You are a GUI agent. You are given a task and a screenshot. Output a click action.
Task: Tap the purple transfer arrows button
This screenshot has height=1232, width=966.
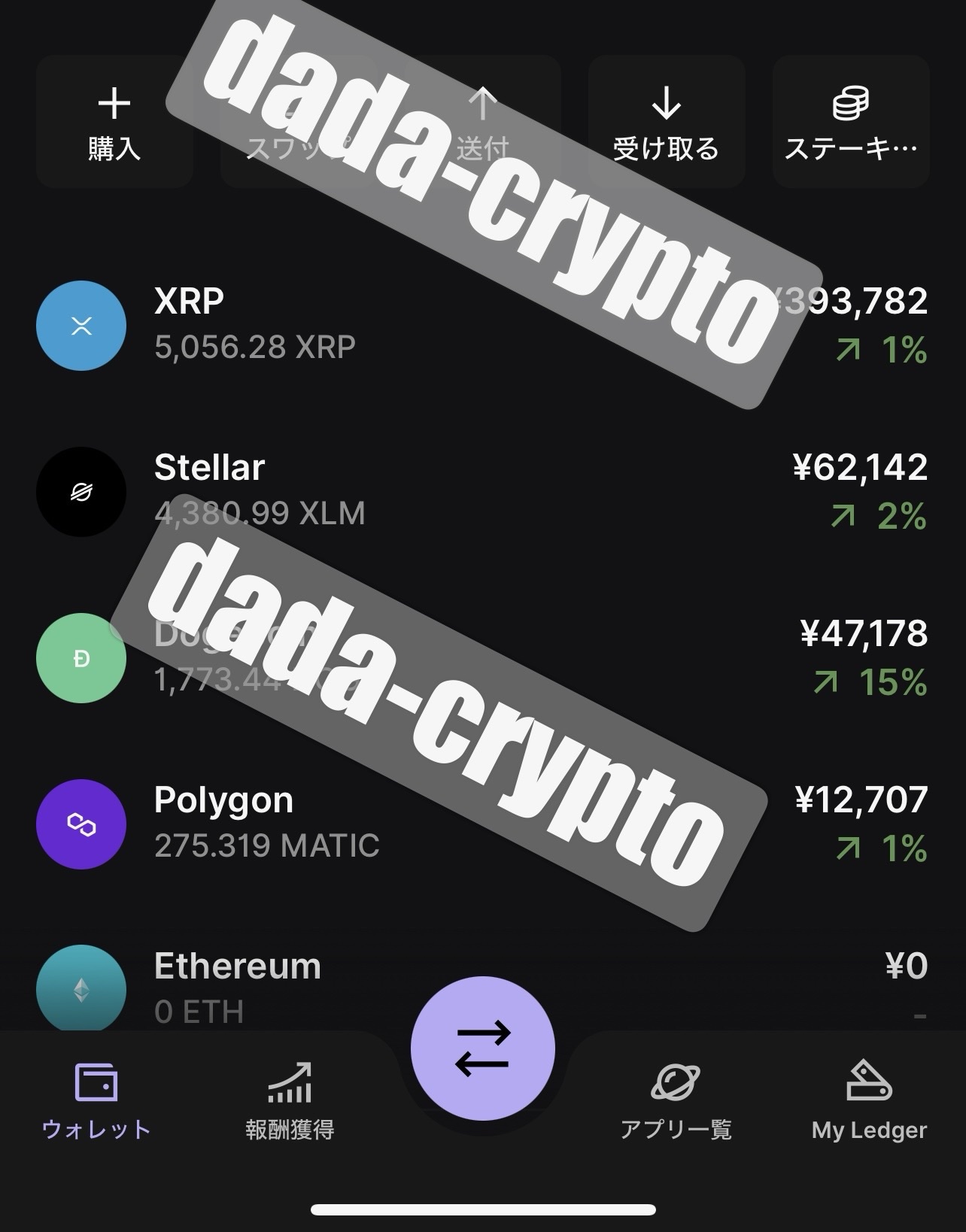482,1048
